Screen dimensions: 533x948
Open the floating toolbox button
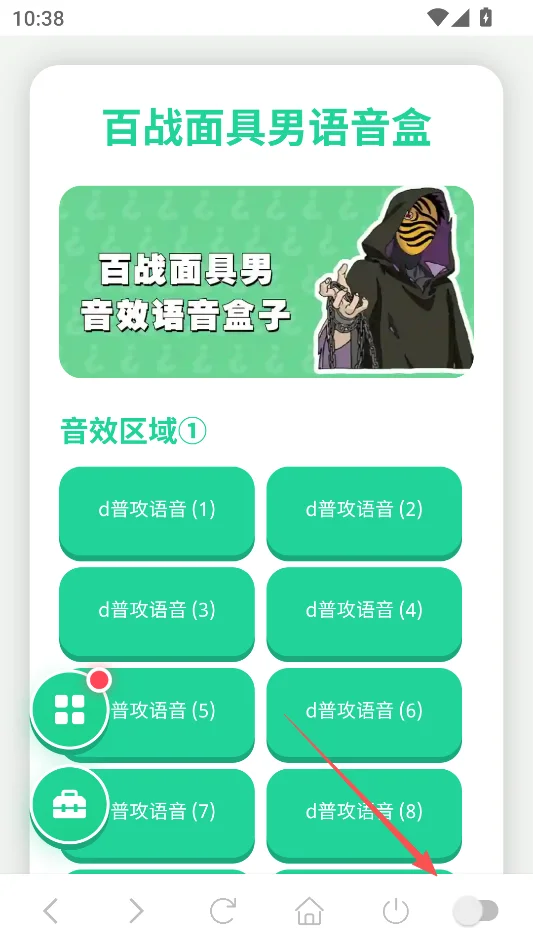(x=70, y=805)
